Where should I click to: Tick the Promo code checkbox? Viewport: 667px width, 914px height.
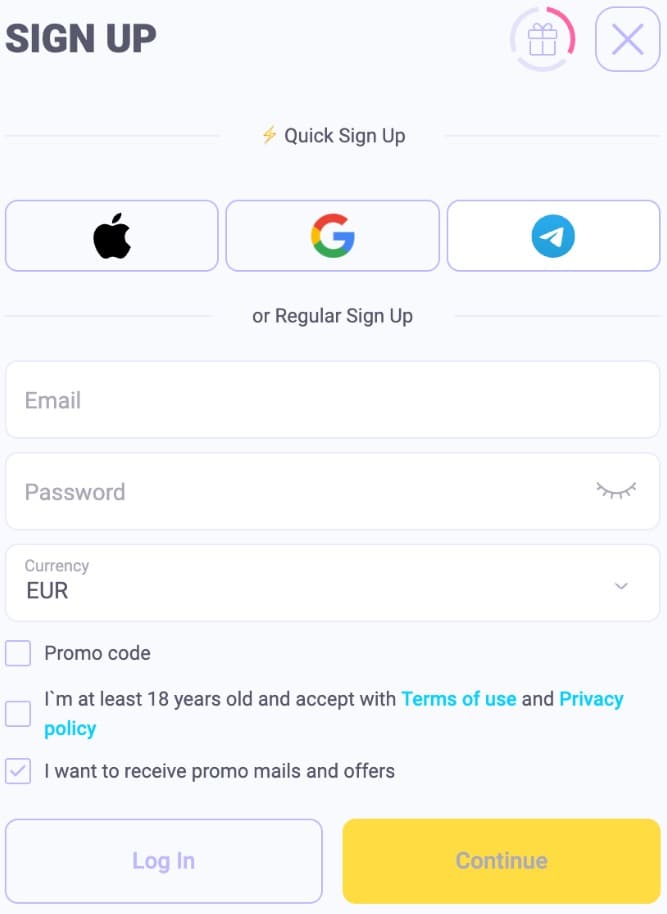pos(18,654)
